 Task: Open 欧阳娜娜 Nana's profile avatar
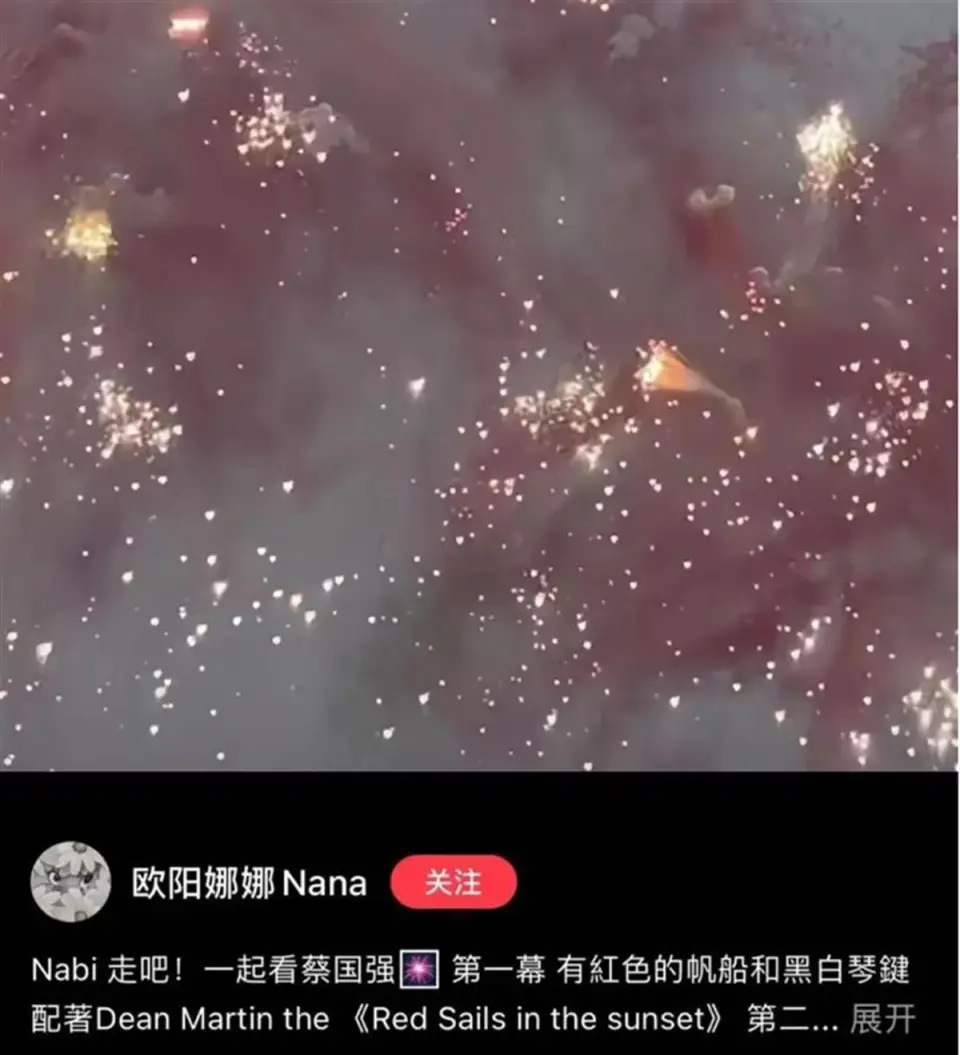(70, 881)
